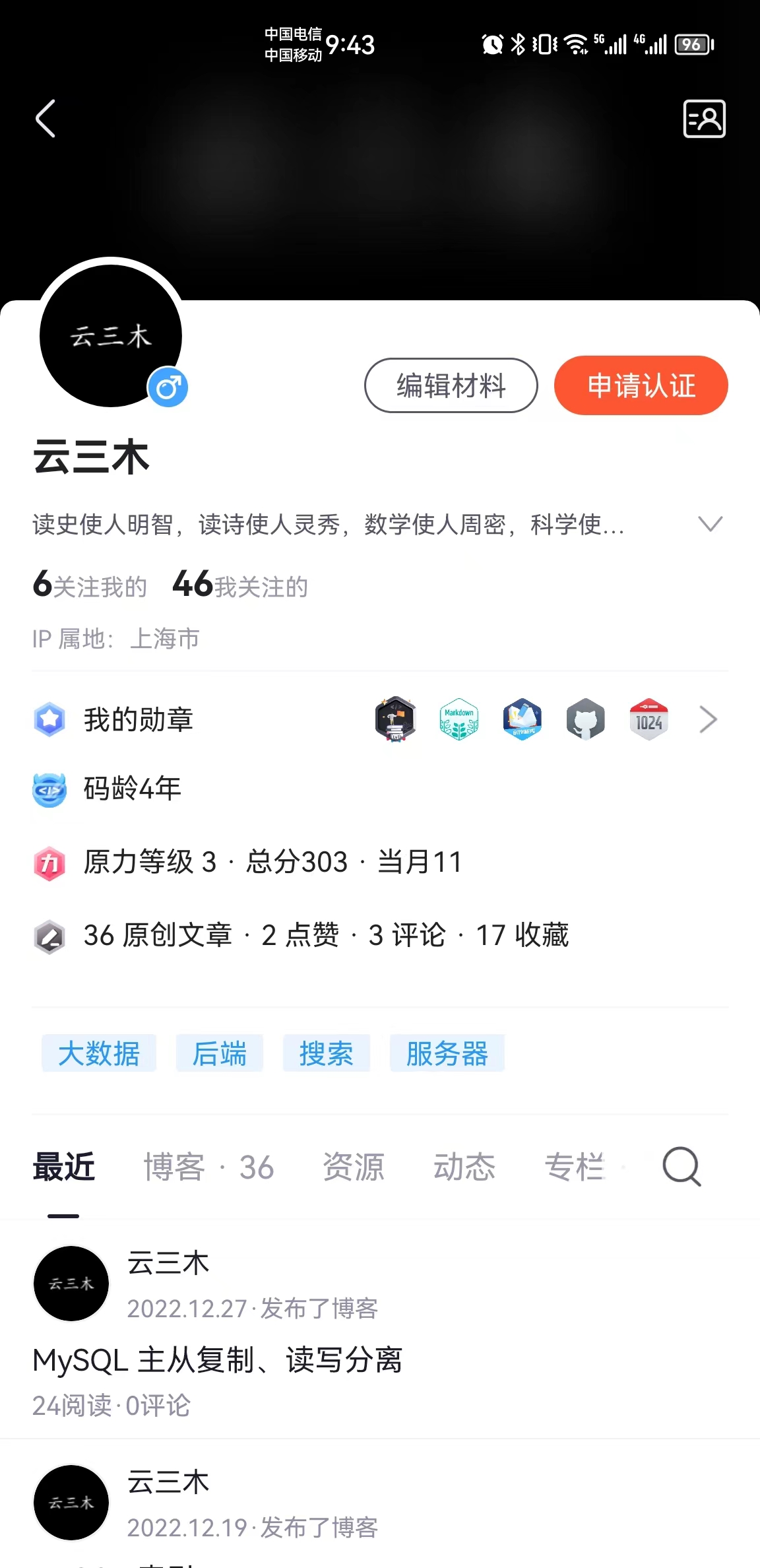Open the 6 关注我的 followers list
This screenshot has width=760, height=1568.
[90, 585]
